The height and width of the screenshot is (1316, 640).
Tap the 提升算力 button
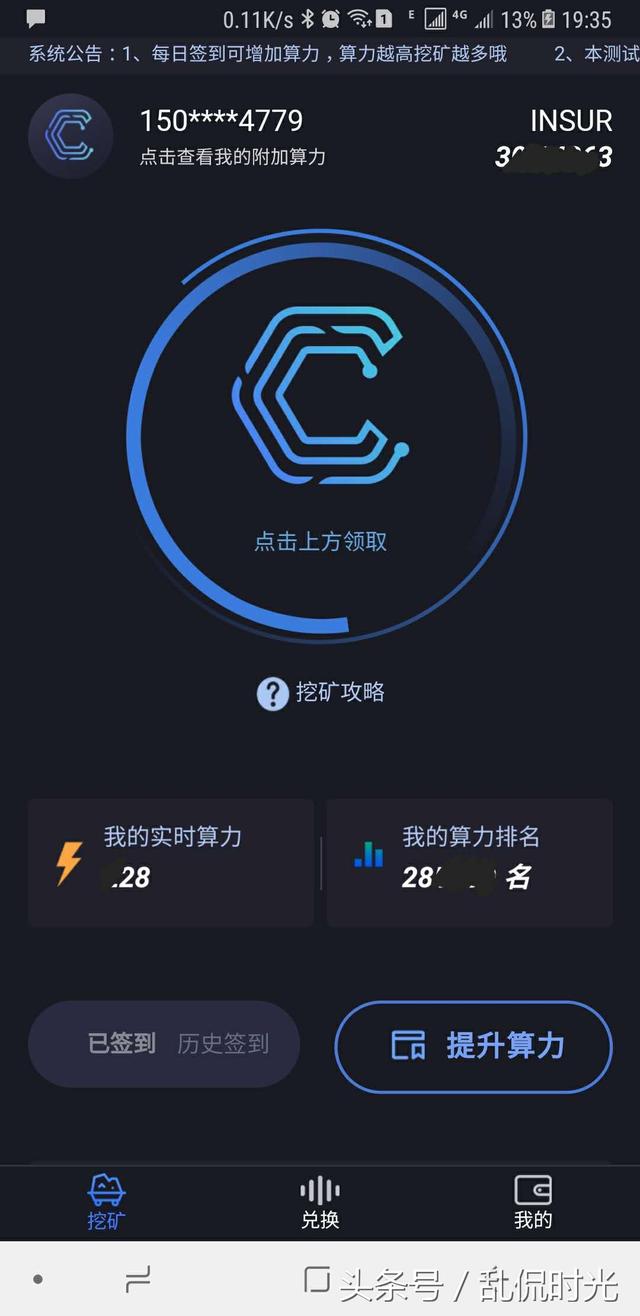pyautogui.click(x=473, y=1046)
